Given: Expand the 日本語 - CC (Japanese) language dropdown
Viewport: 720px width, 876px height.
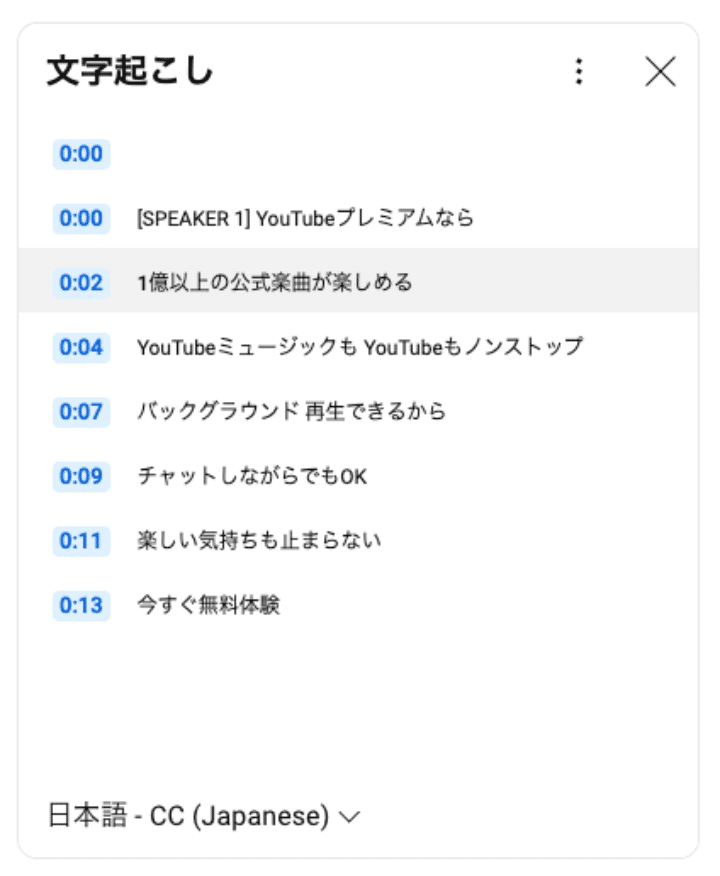Looking at the screenshot, I should pos(203,816).
